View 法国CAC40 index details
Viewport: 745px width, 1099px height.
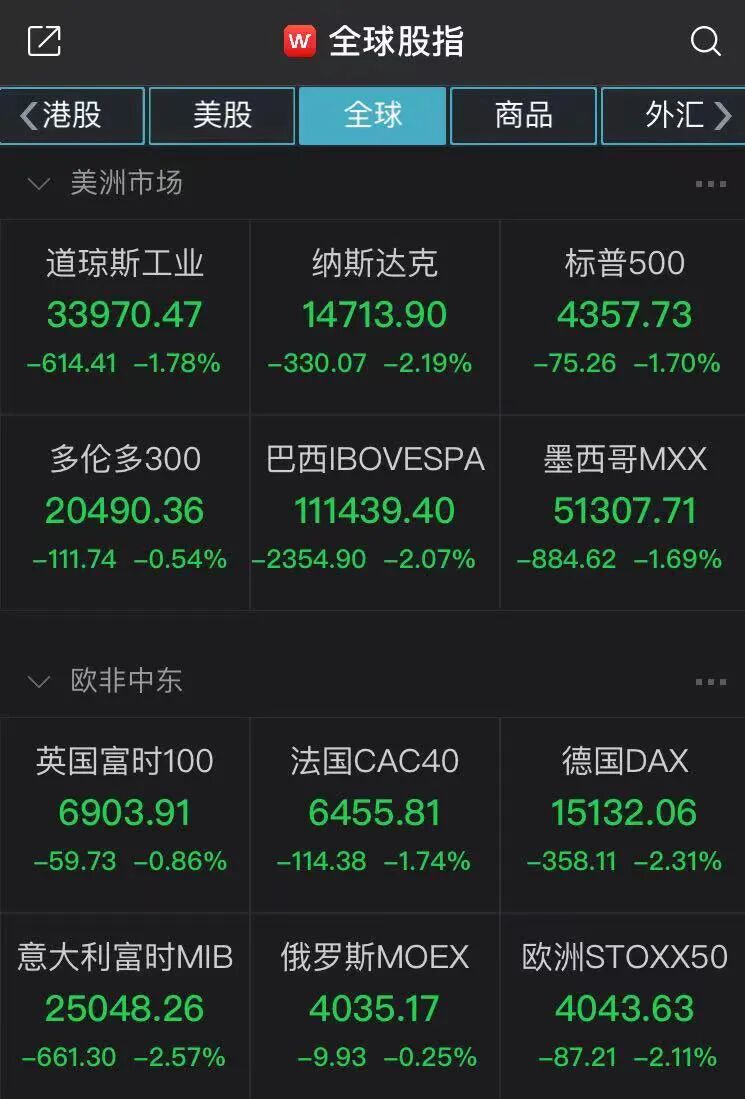[x=374, y=814]
